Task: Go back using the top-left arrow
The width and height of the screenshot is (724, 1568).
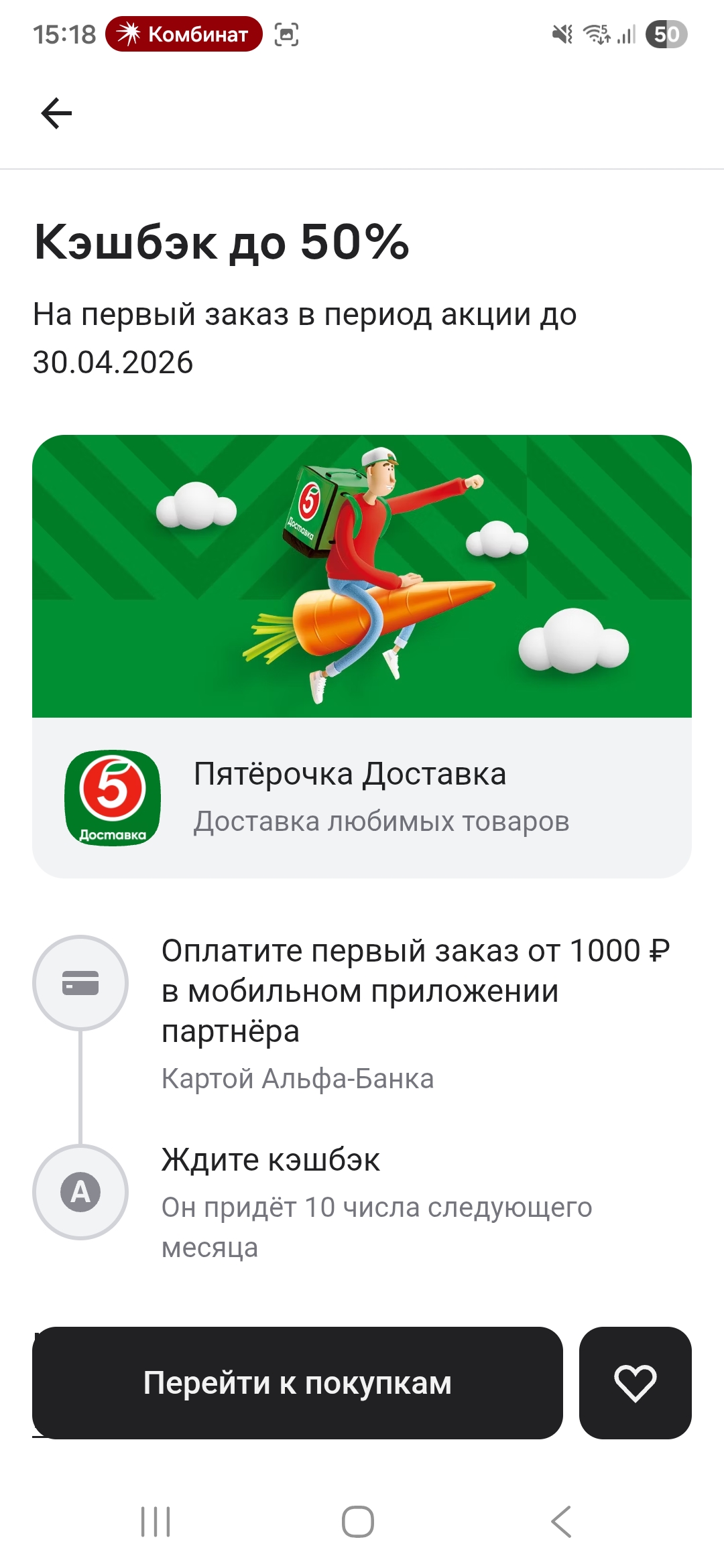Action: (56, 113)
